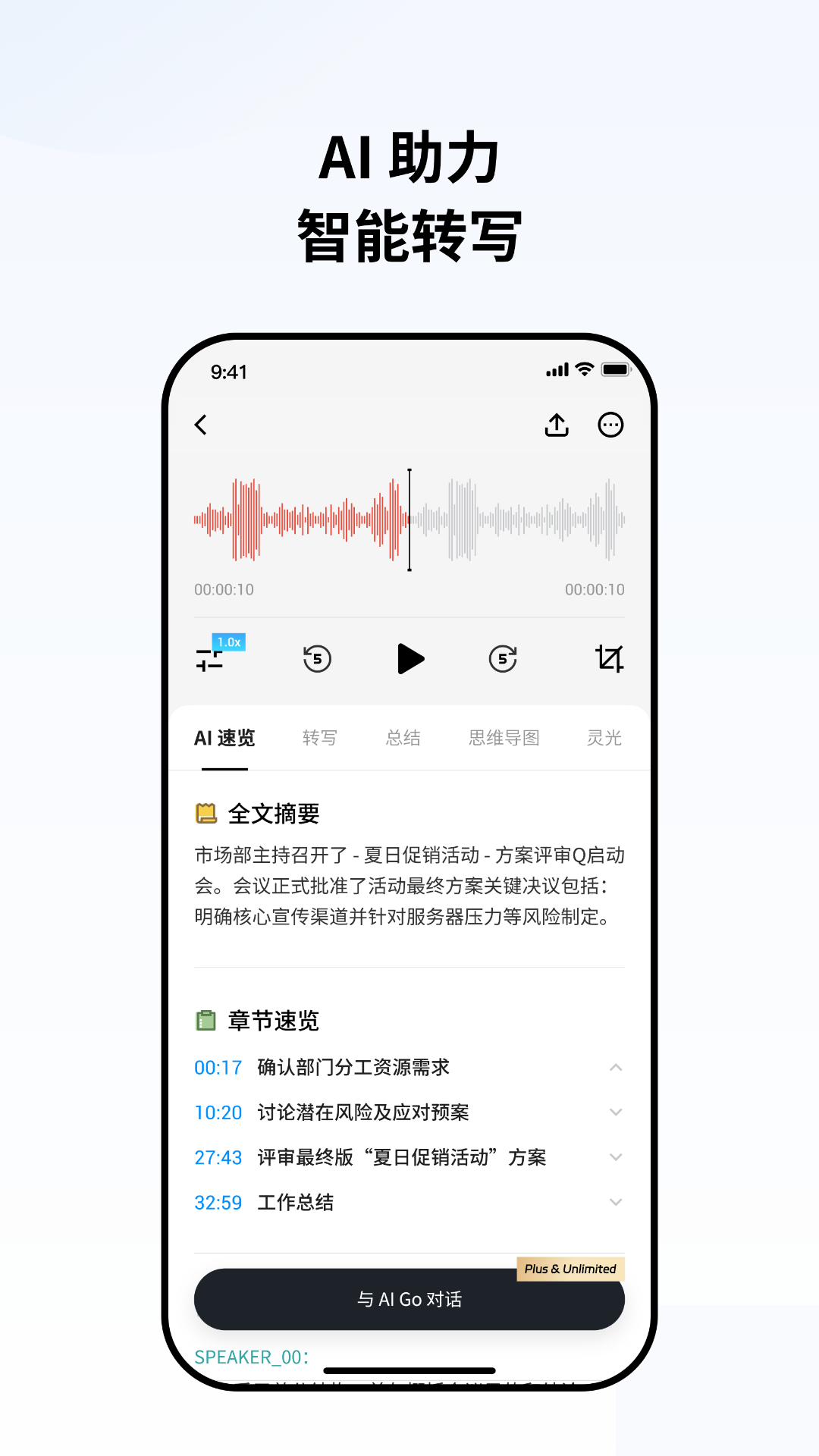Tap the back arrow to exit recording
This screenshot has width=819, height=1456.
tap(201, 425)
